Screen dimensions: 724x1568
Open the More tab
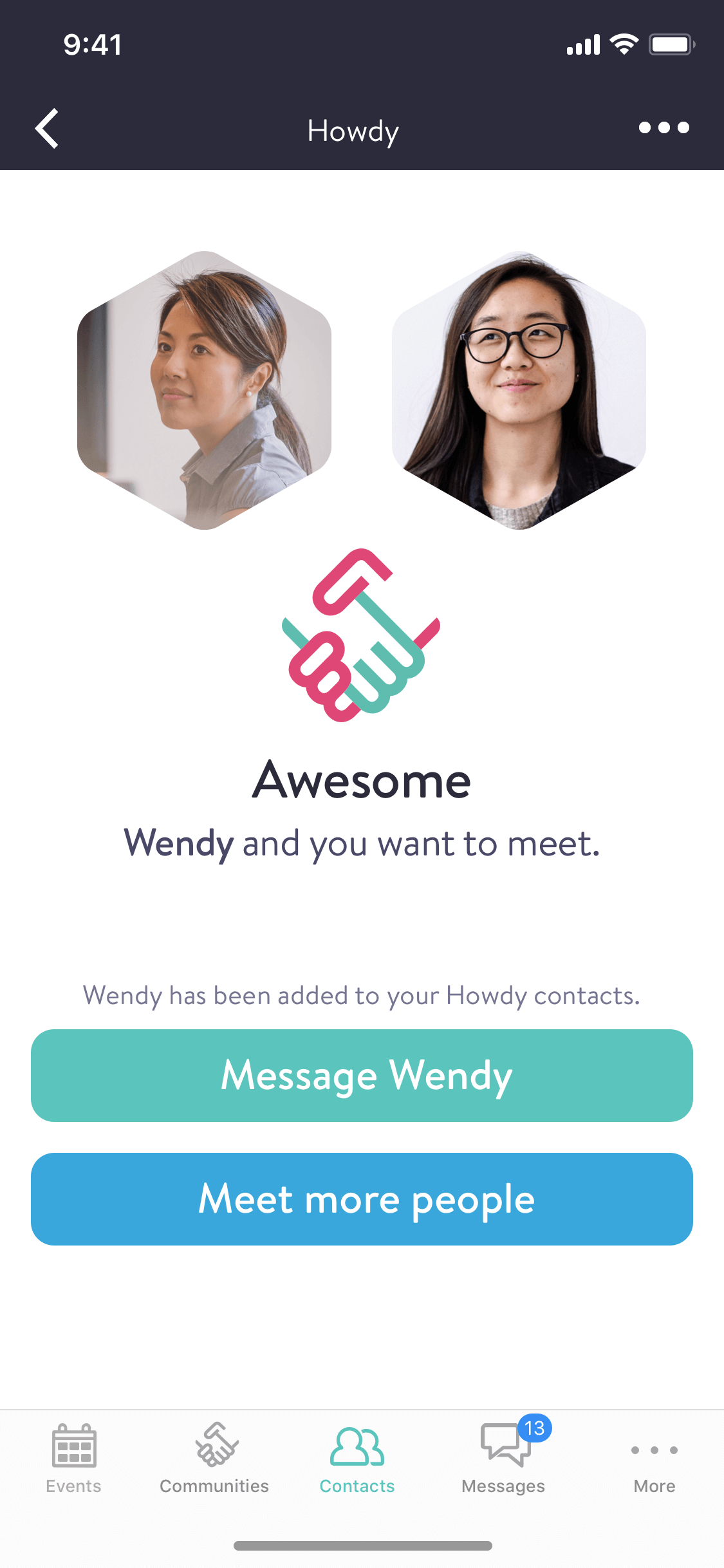tap(654, 1459)
